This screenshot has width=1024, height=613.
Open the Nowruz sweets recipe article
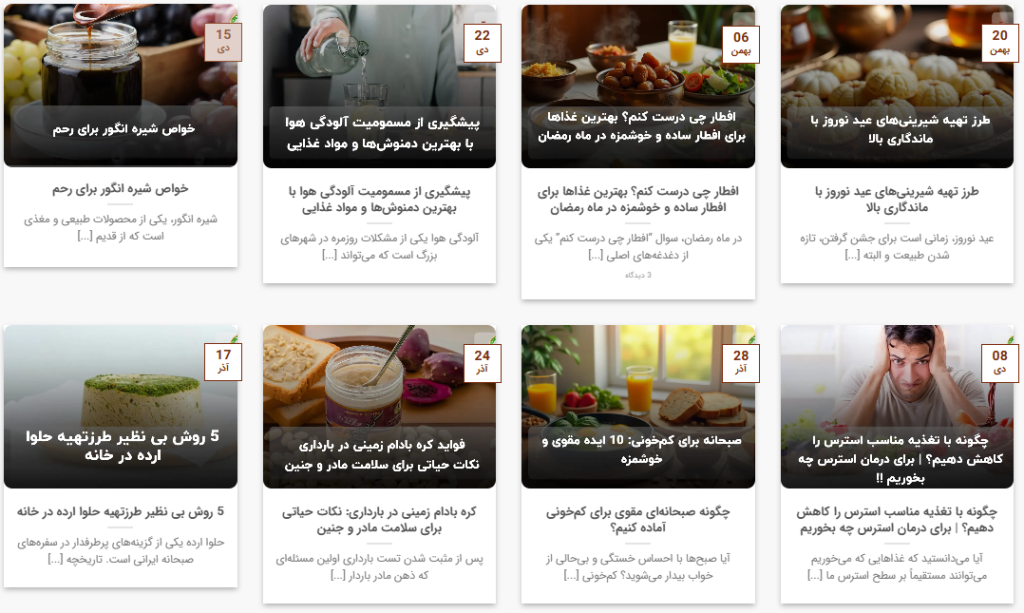[x=896, y=85]
